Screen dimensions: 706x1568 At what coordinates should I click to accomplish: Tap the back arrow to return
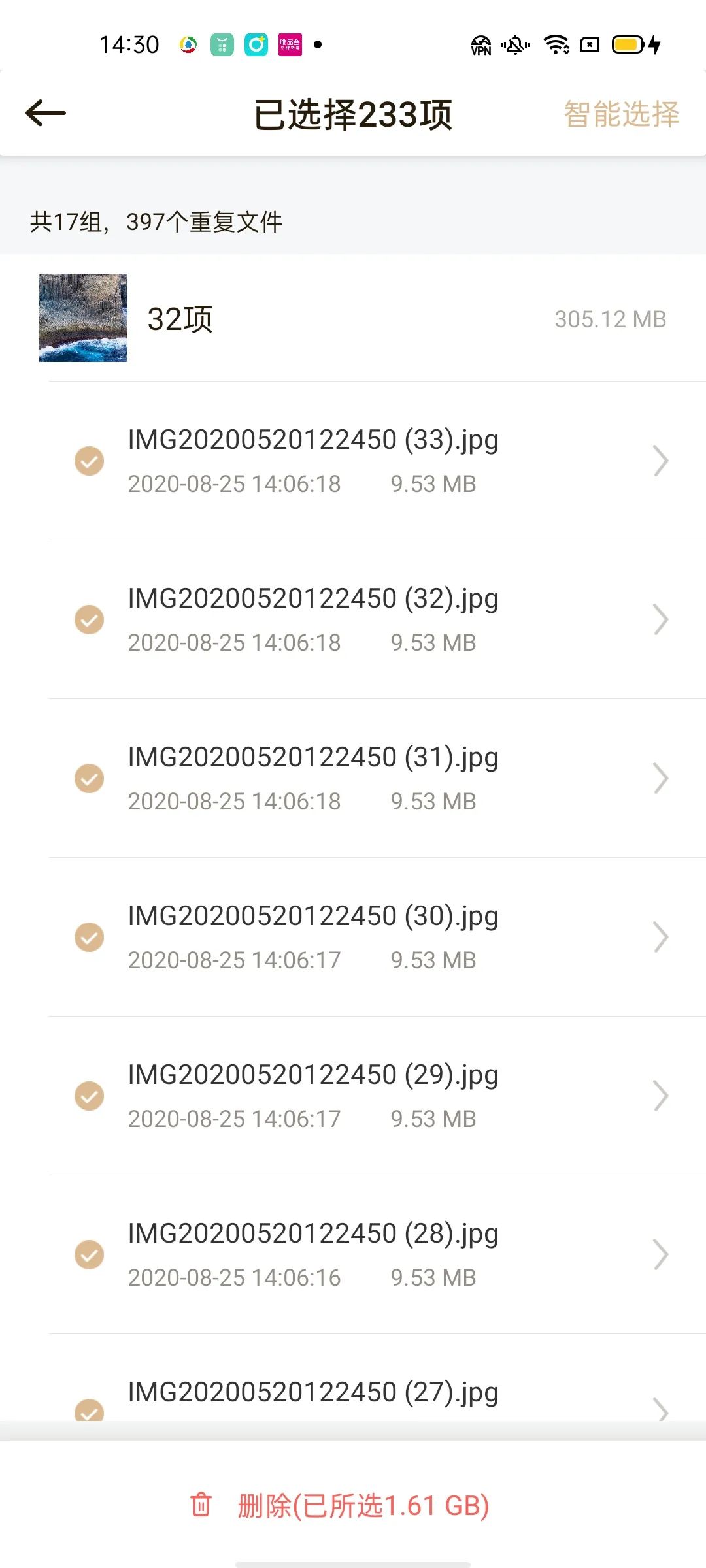coord(45,112)
